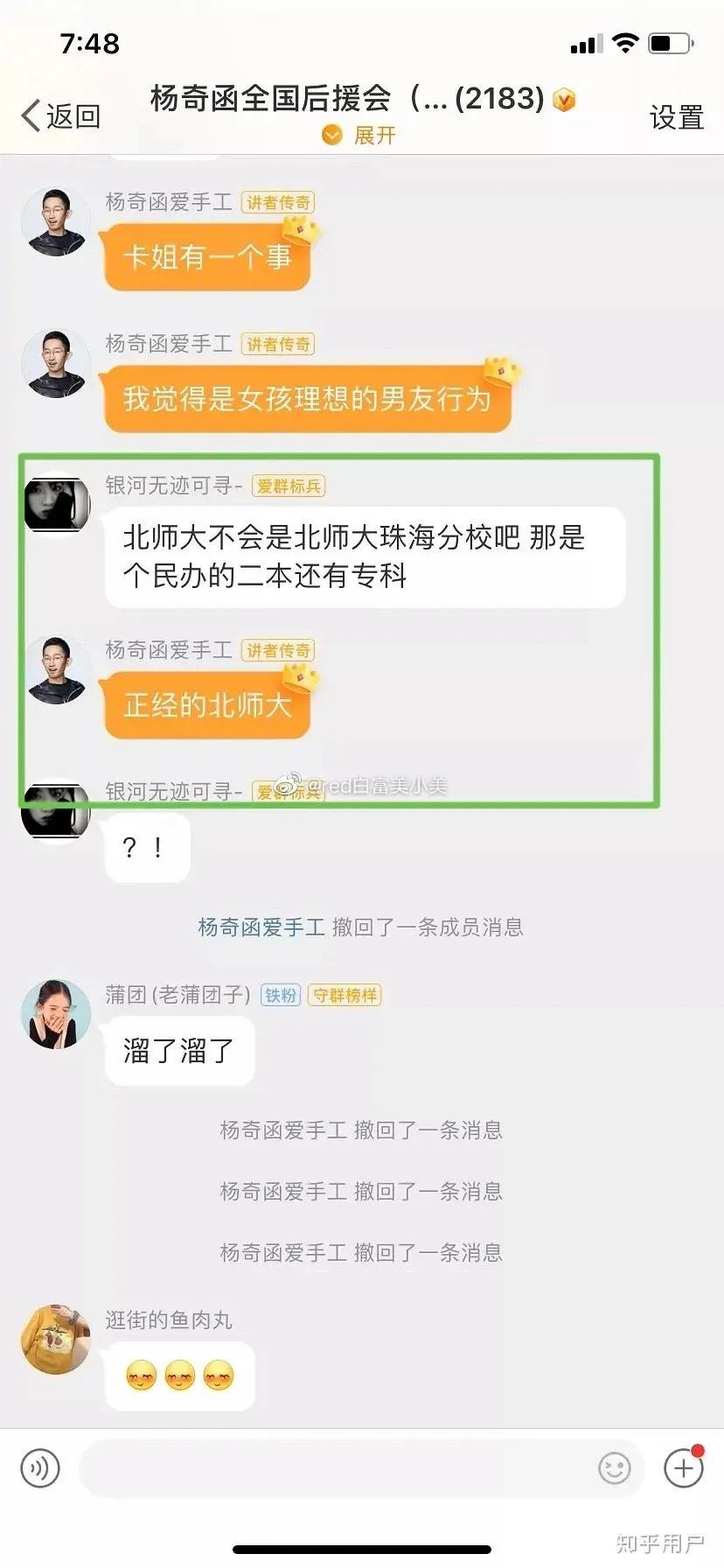Screen dimensions: 724x1568
Task: Open 银河无迹可寻- avatar beside 北师大珠海分校 message
Action: tap(56, 504)
